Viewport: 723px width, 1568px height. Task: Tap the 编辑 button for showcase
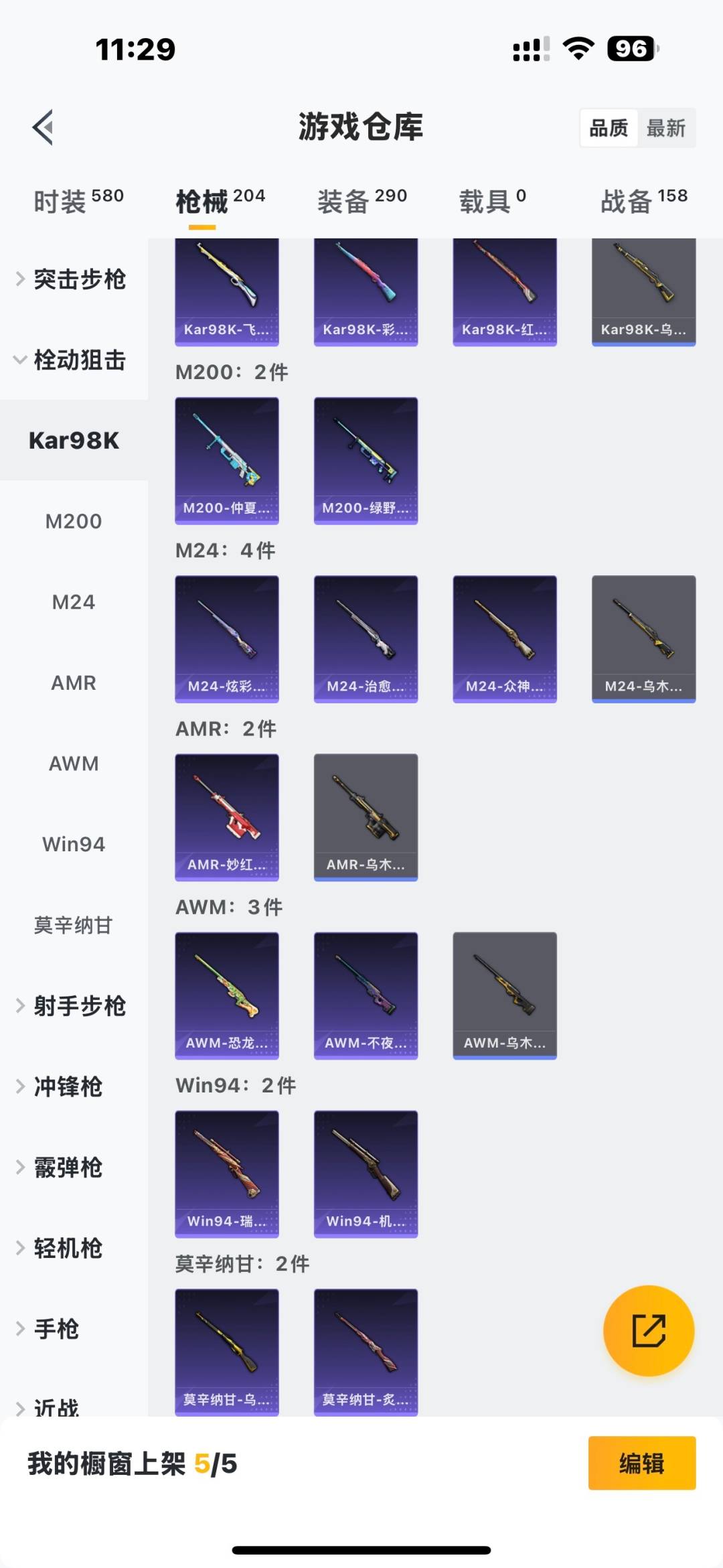[x=641, y=1464]
